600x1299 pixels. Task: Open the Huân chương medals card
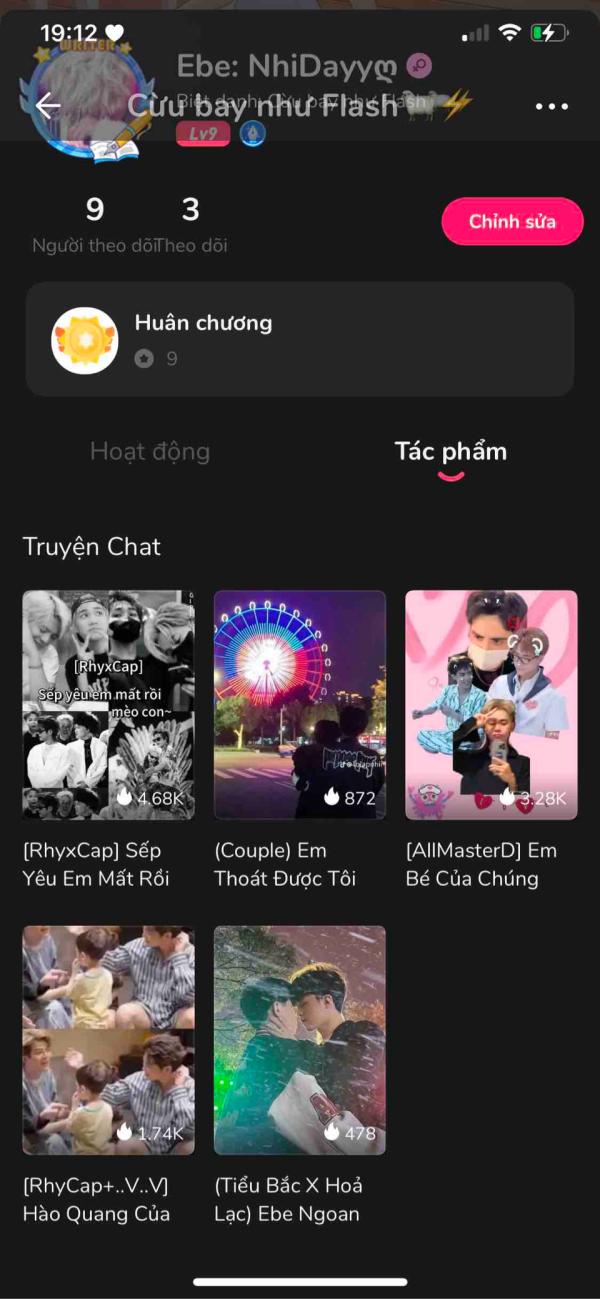(300, 340)
